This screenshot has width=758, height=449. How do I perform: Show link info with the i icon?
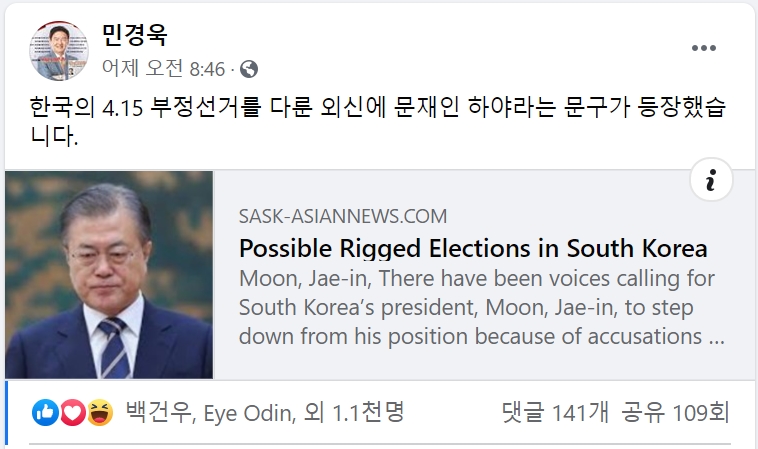coord(711,180)
